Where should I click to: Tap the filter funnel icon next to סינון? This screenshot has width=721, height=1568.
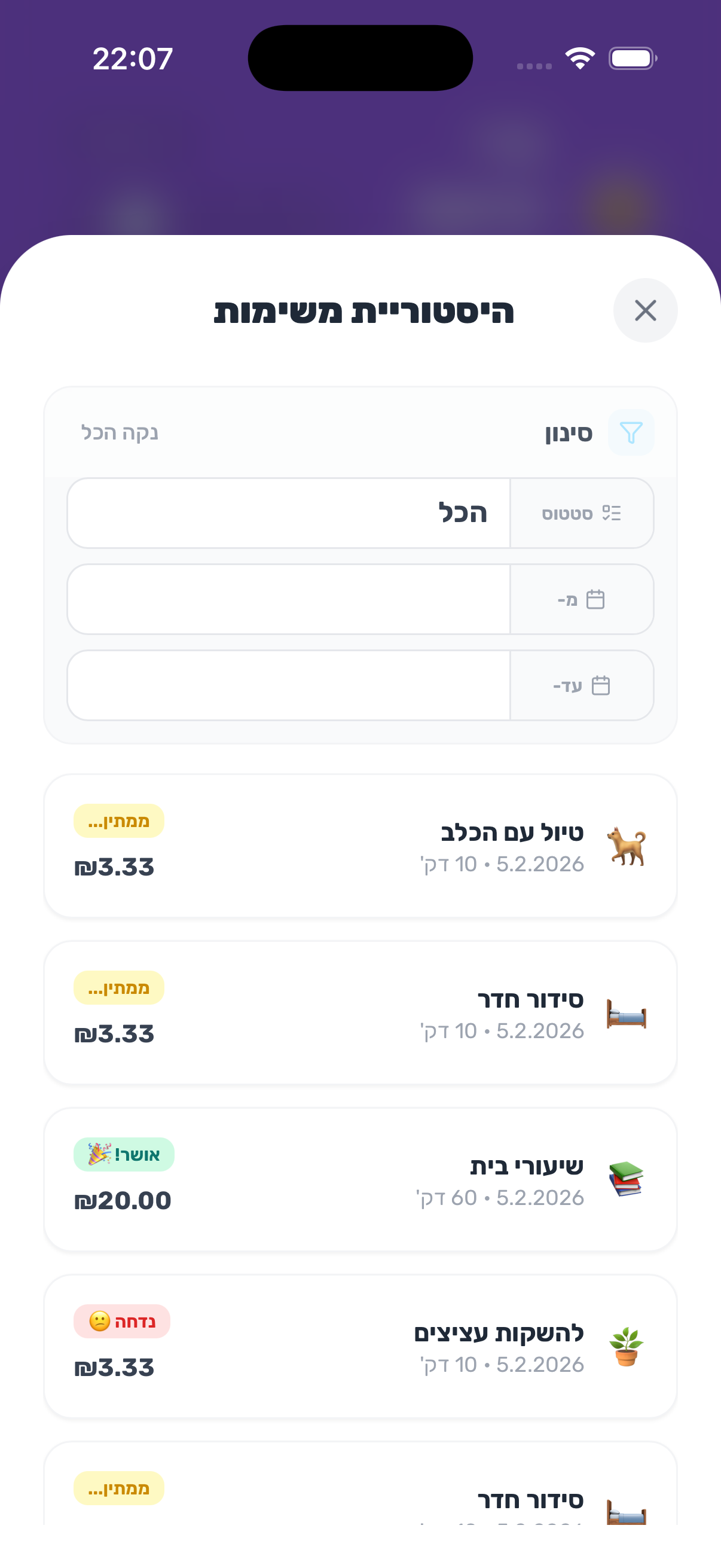click(x=631, y=433)
